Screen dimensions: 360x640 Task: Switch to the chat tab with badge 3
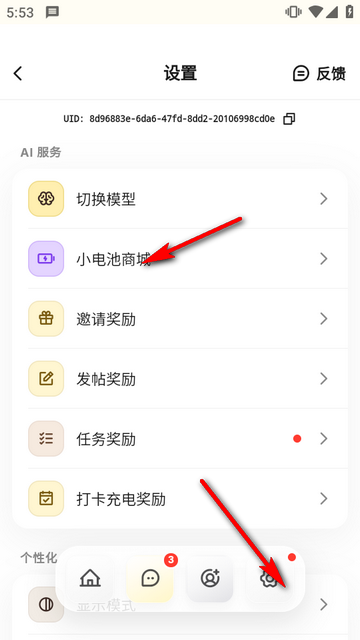pyautogui.click(x=150, y=578)
